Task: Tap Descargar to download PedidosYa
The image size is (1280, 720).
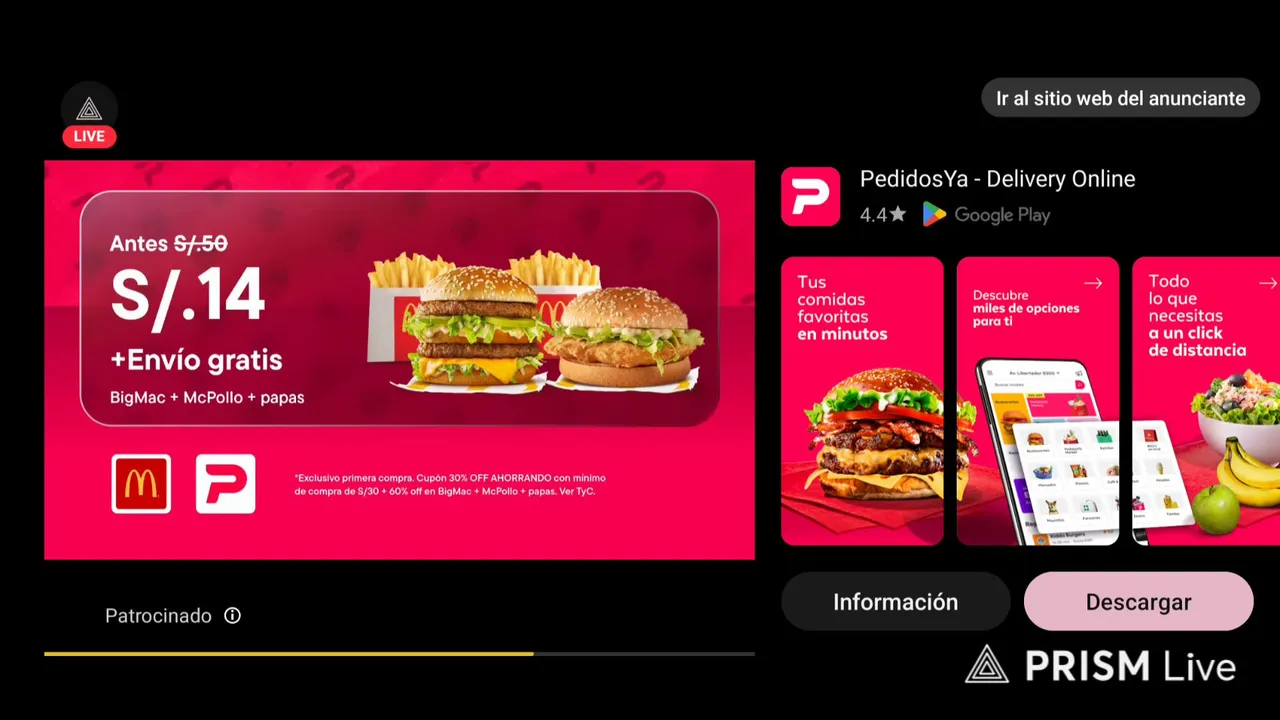Action: (1138, 602)
